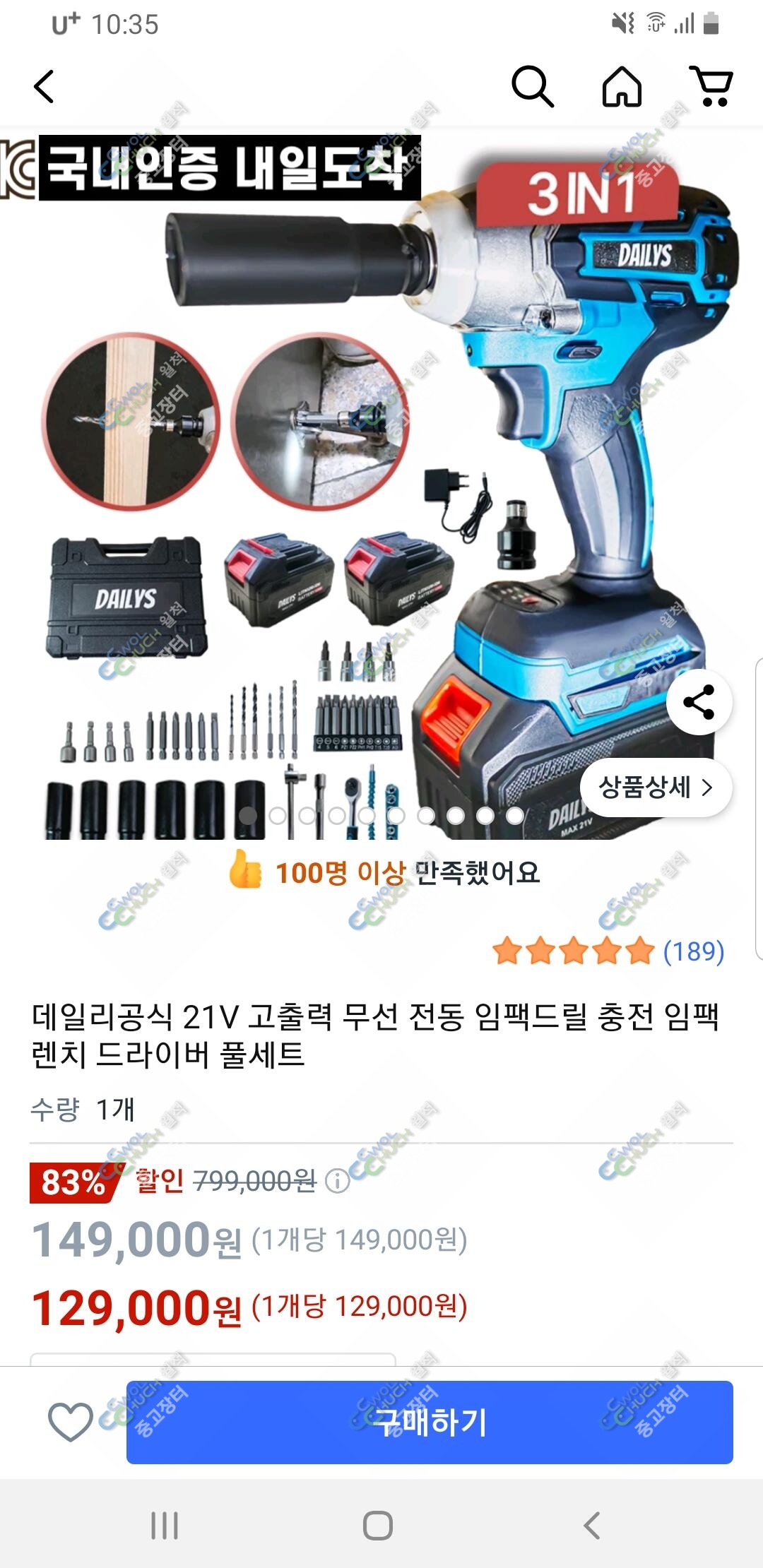763x1568 pixels.
Task: Tap the system recent apps button
Action: coord(165,1526)
